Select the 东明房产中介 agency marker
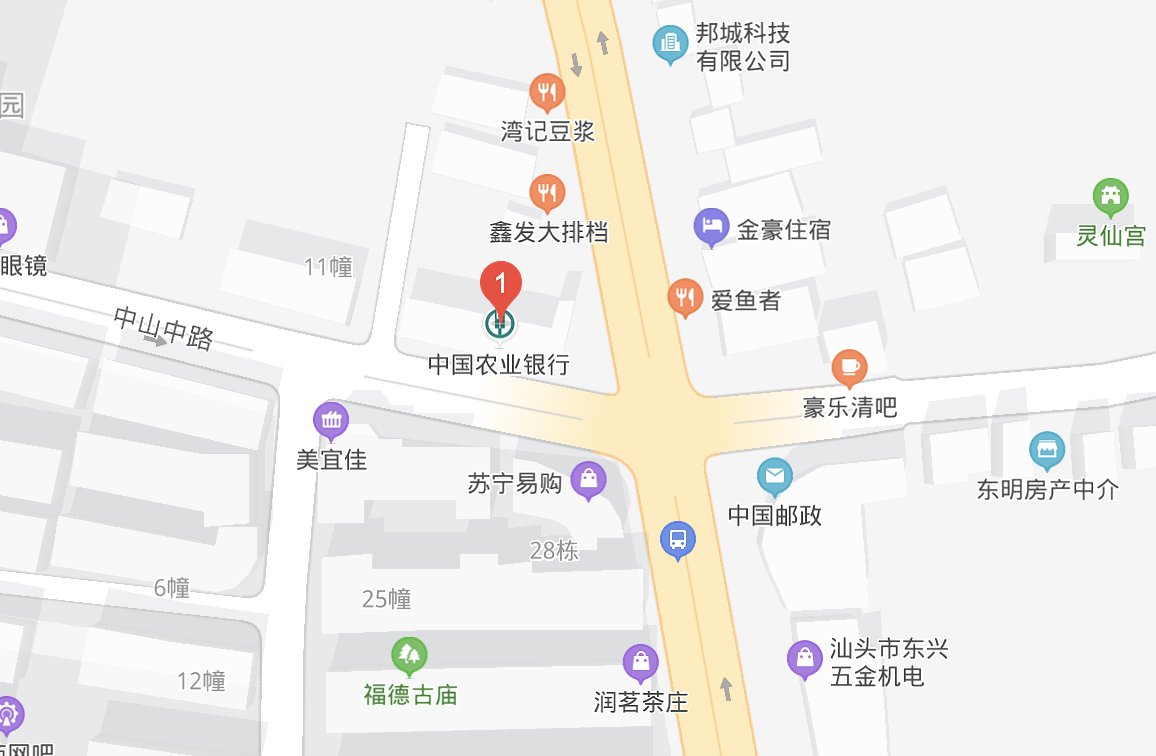The height and width of the screenshot is (756, 1156). tap(1047, 451)
